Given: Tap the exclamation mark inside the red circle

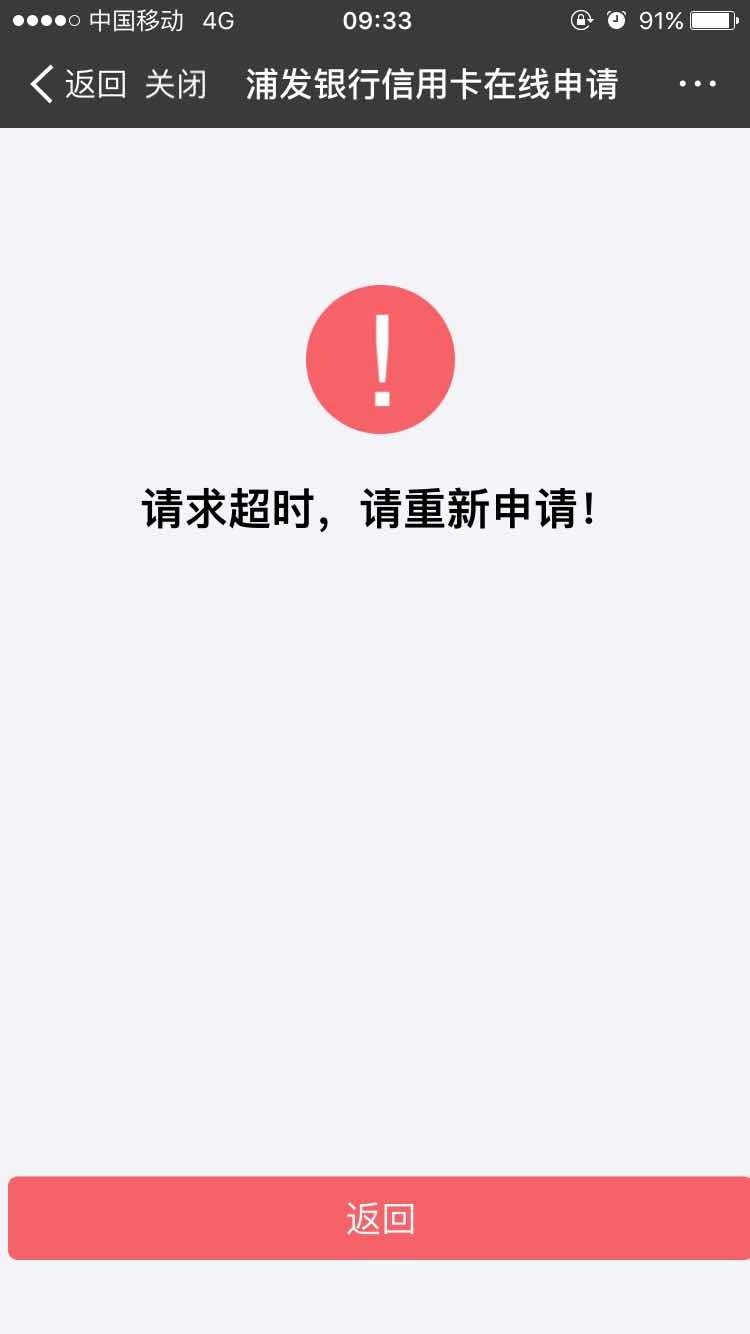Looking at the screenshot, I should (x=380, y=359).
